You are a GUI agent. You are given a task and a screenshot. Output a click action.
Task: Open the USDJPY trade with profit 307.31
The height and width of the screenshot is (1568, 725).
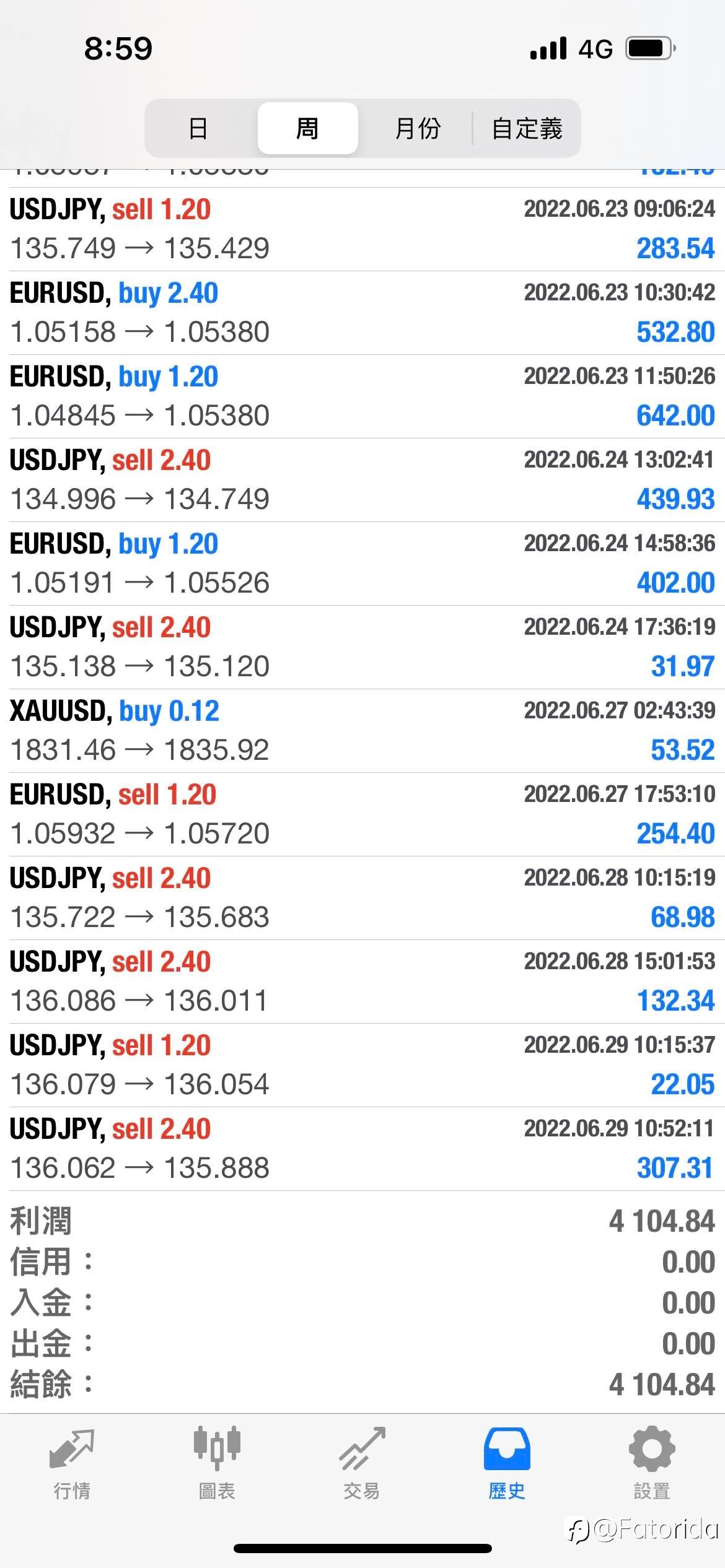pos(362,1149)
